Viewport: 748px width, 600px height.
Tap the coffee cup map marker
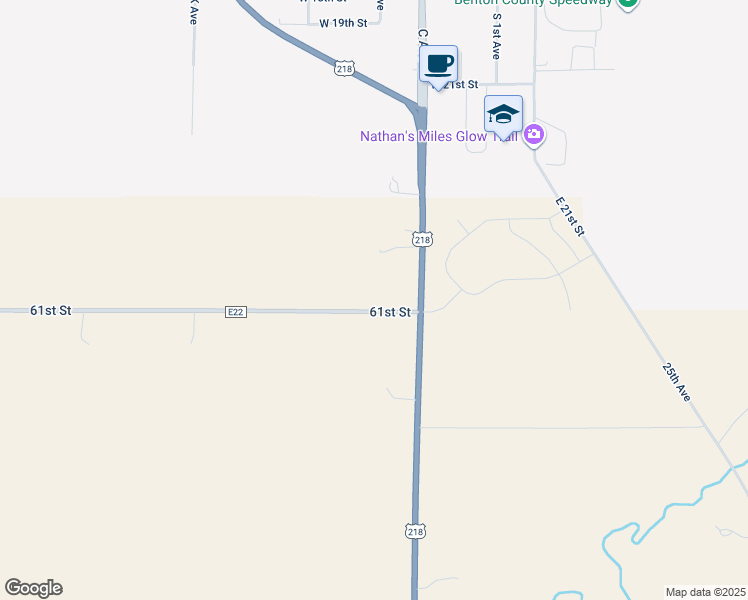tap(439, 65)
